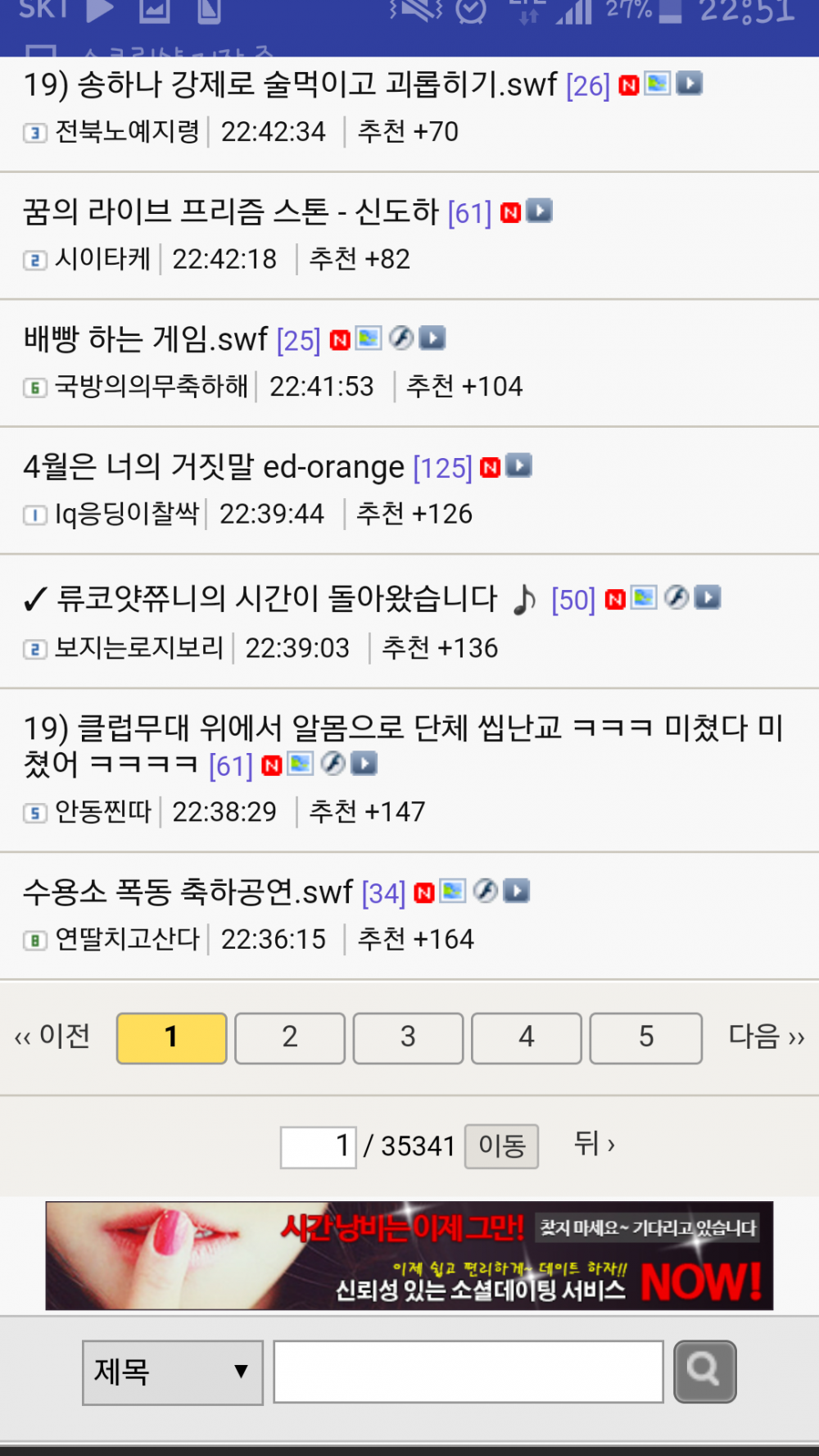The width and height of the screenshot is (819, 1456).
Task: Open the post 배빵 하는 게임.swf
Action: (x=146, y=339)
